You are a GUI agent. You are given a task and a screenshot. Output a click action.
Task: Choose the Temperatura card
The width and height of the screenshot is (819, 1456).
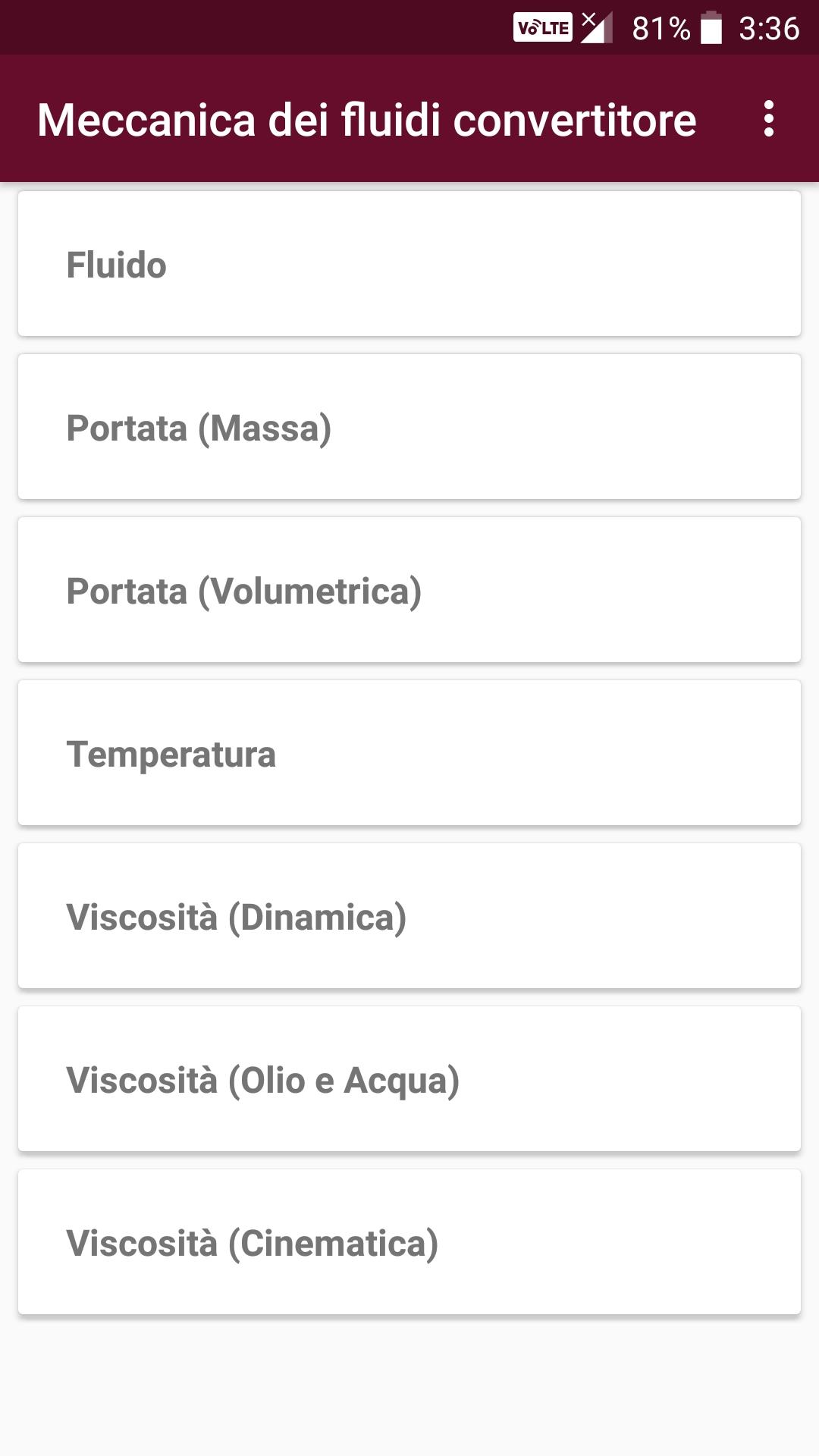click(409, 753)
